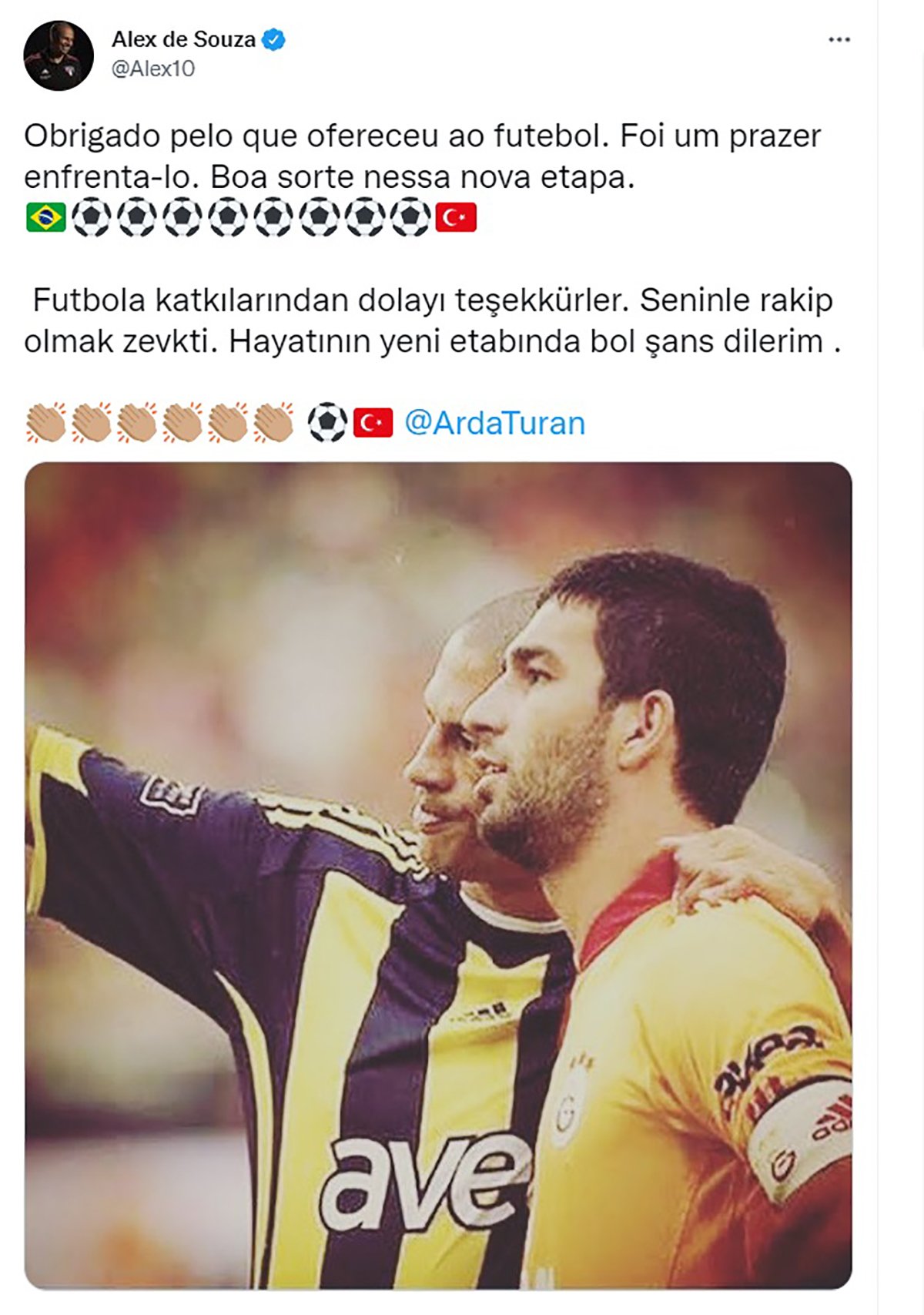This screenshot has height=1315, width=924.
Task: Open the tweet's three-dot overflow menu
Action: point(839,40)
